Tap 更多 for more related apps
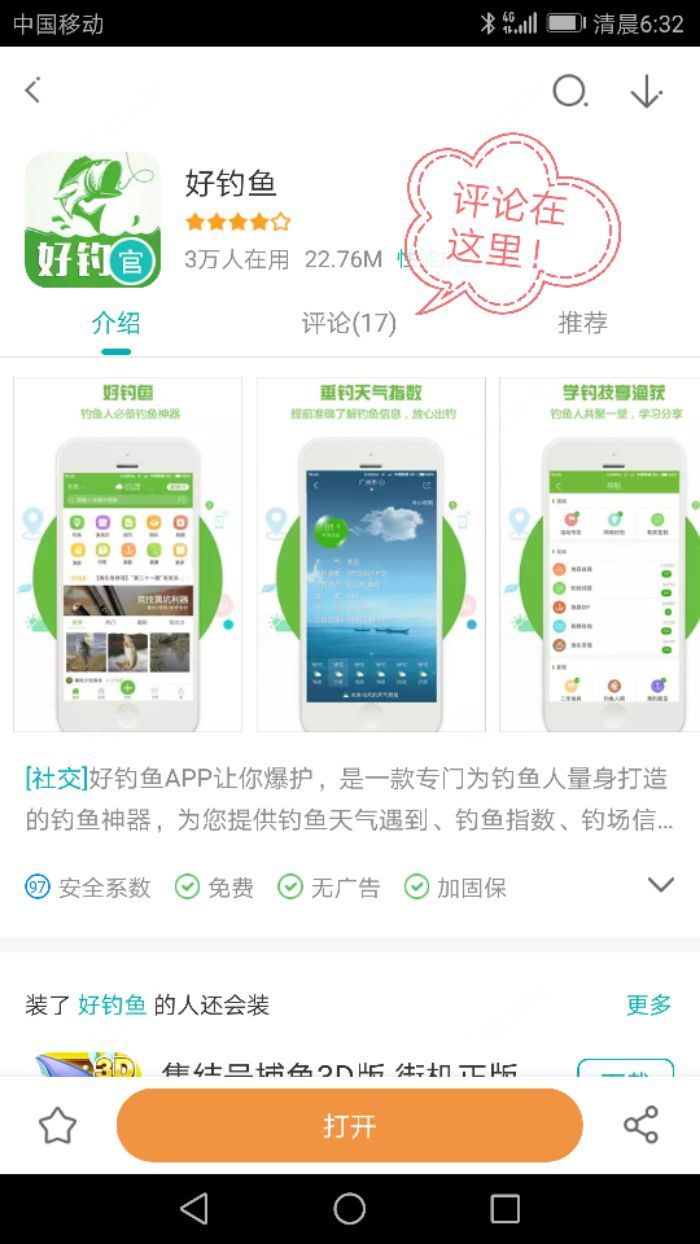The width and height of the screenshot is (700, 1244). (649, 1005)
